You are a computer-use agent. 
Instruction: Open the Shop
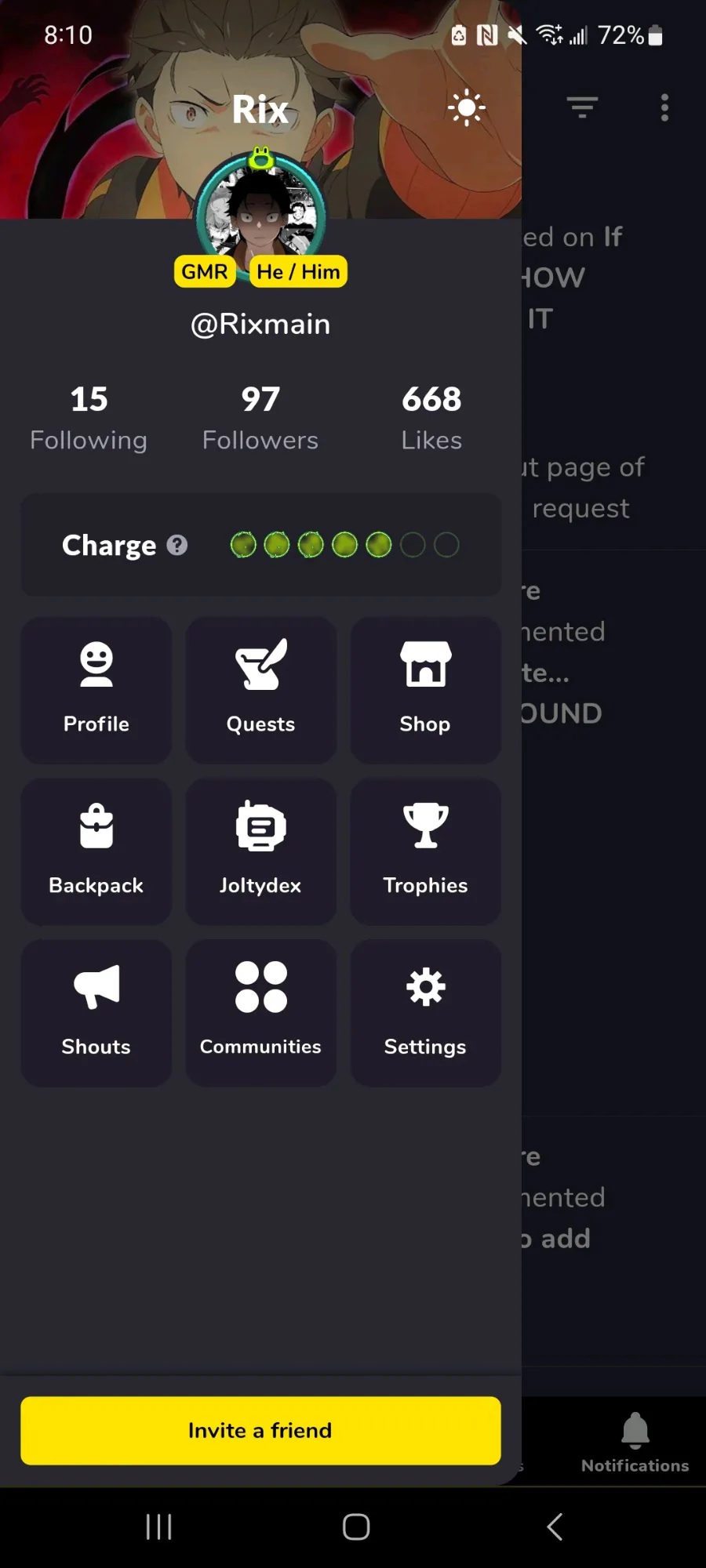(425, 690)
